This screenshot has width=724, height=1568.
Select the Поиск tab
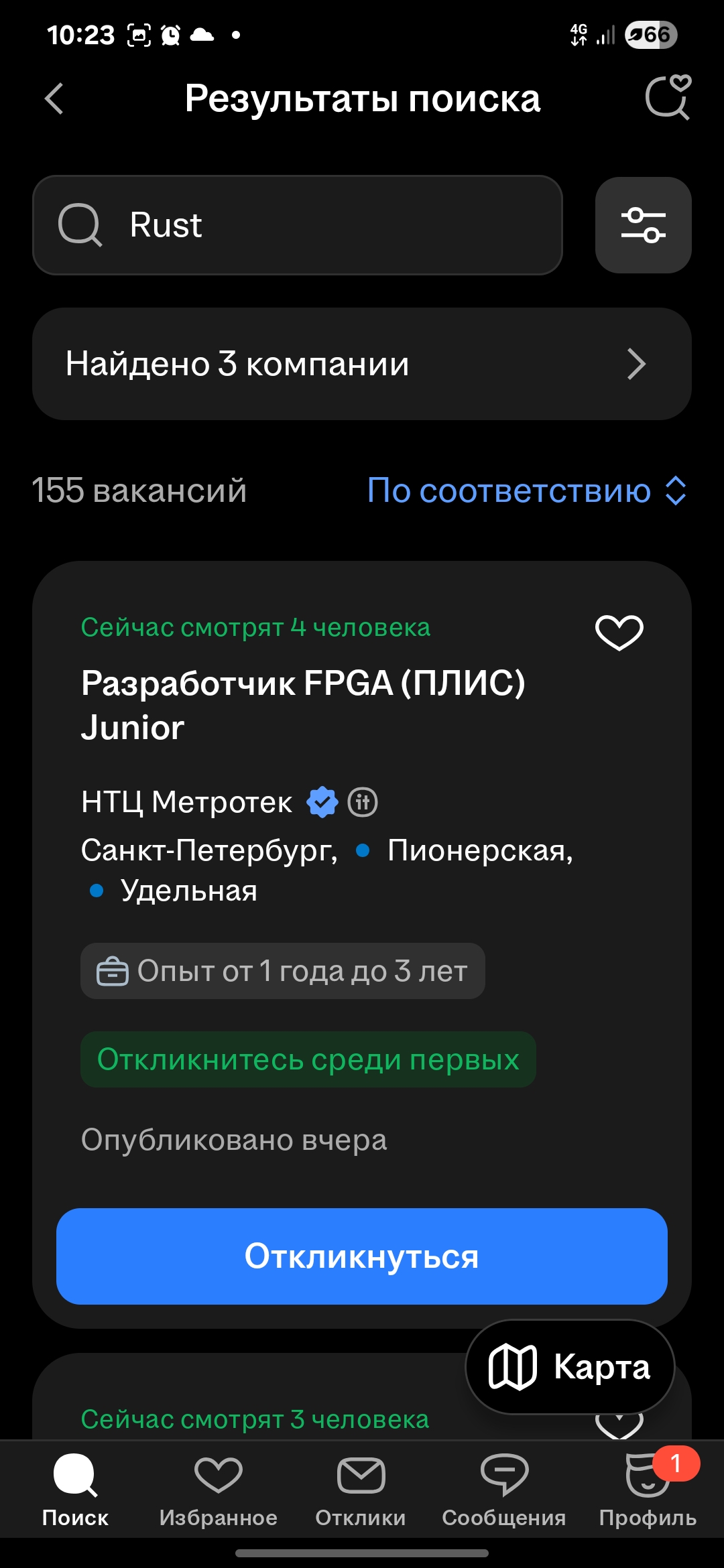pos(75,1490)
